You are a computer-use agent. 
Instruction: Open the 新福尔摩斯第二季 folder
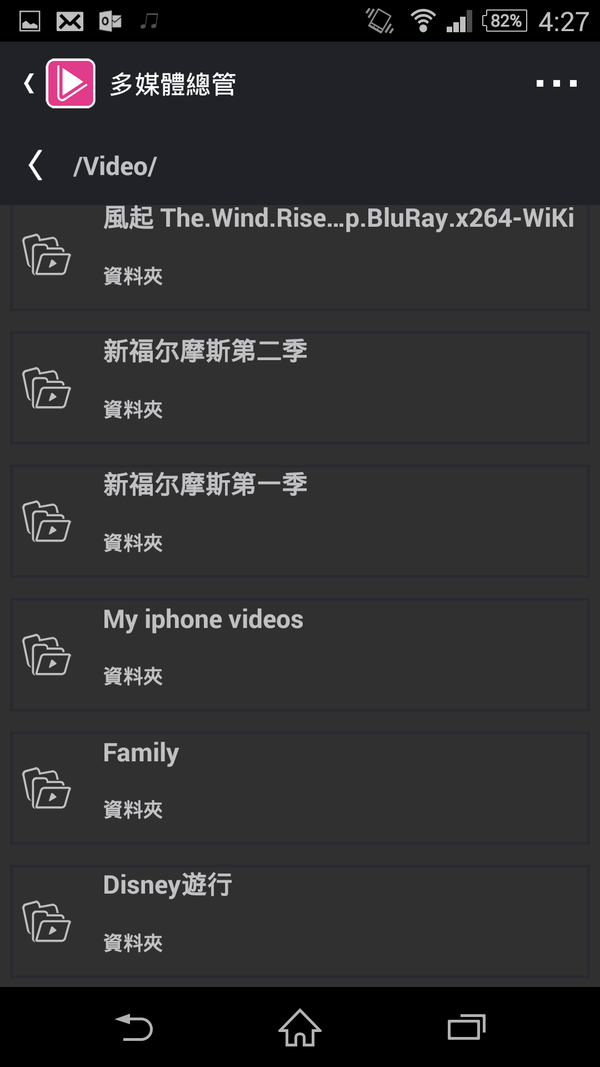tap(300, 387)
